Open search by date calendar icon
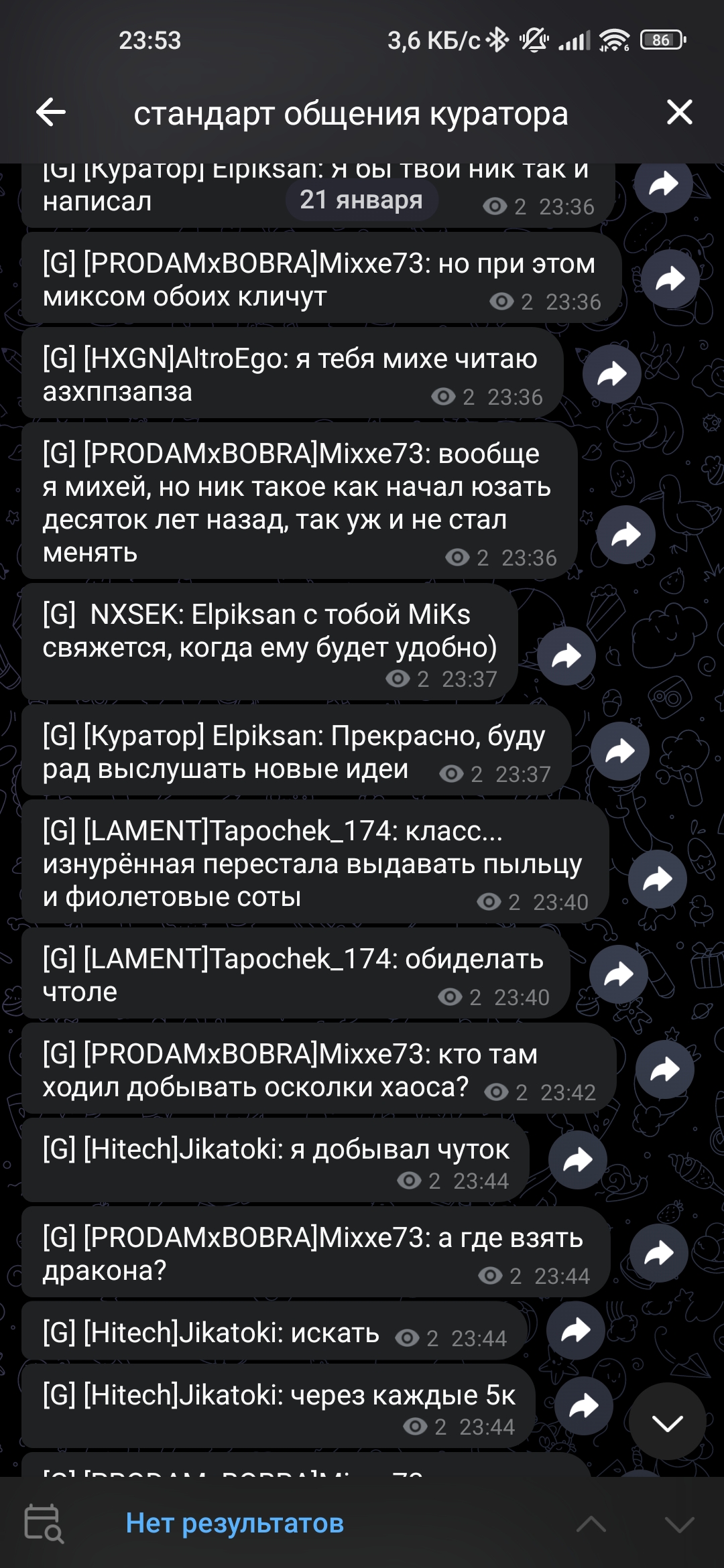Viewport: 724px width, 1568px height. tap(44, 1524)
